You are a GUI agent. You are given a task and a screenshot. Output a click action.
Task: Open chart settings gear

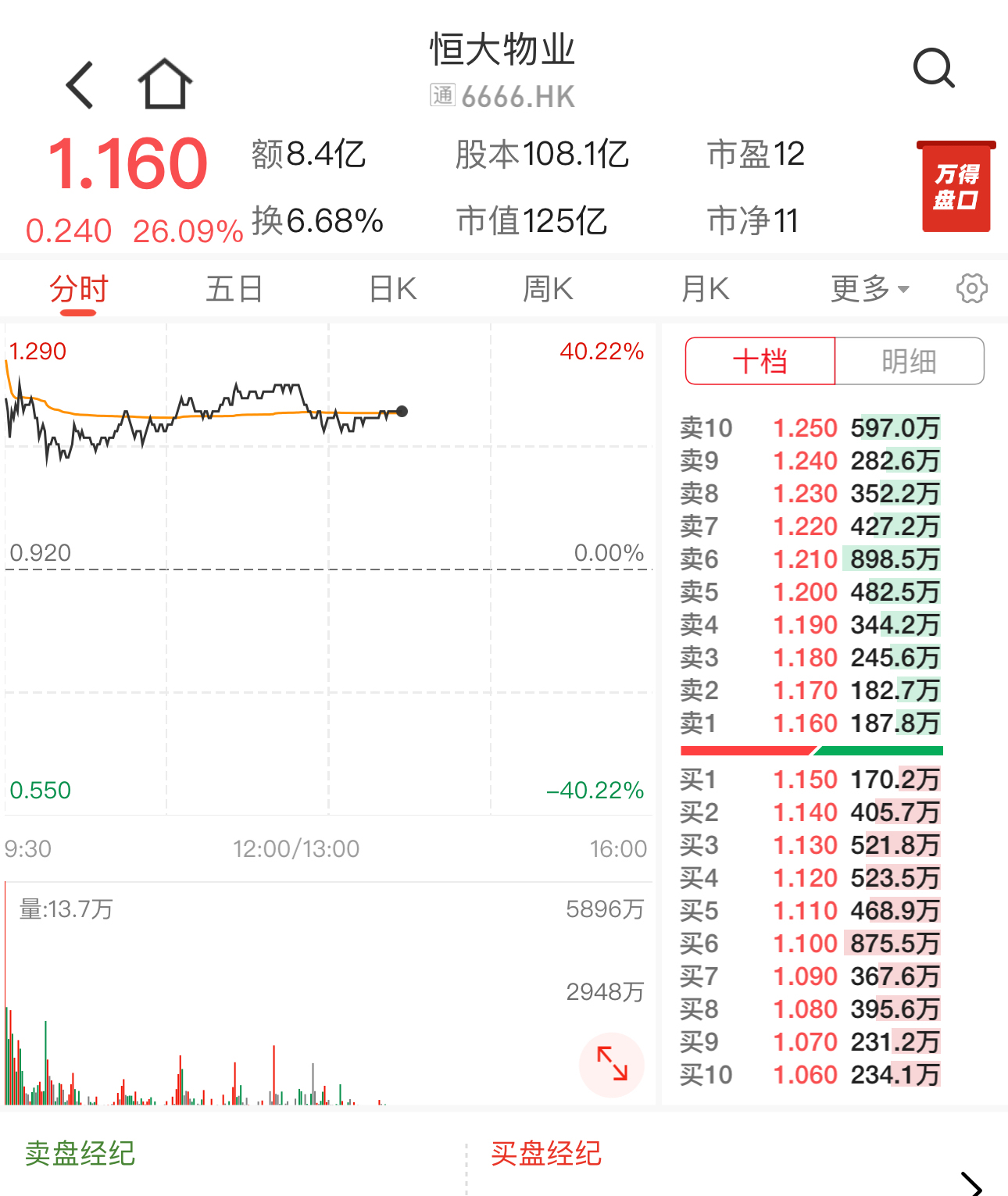click(971, 289)
